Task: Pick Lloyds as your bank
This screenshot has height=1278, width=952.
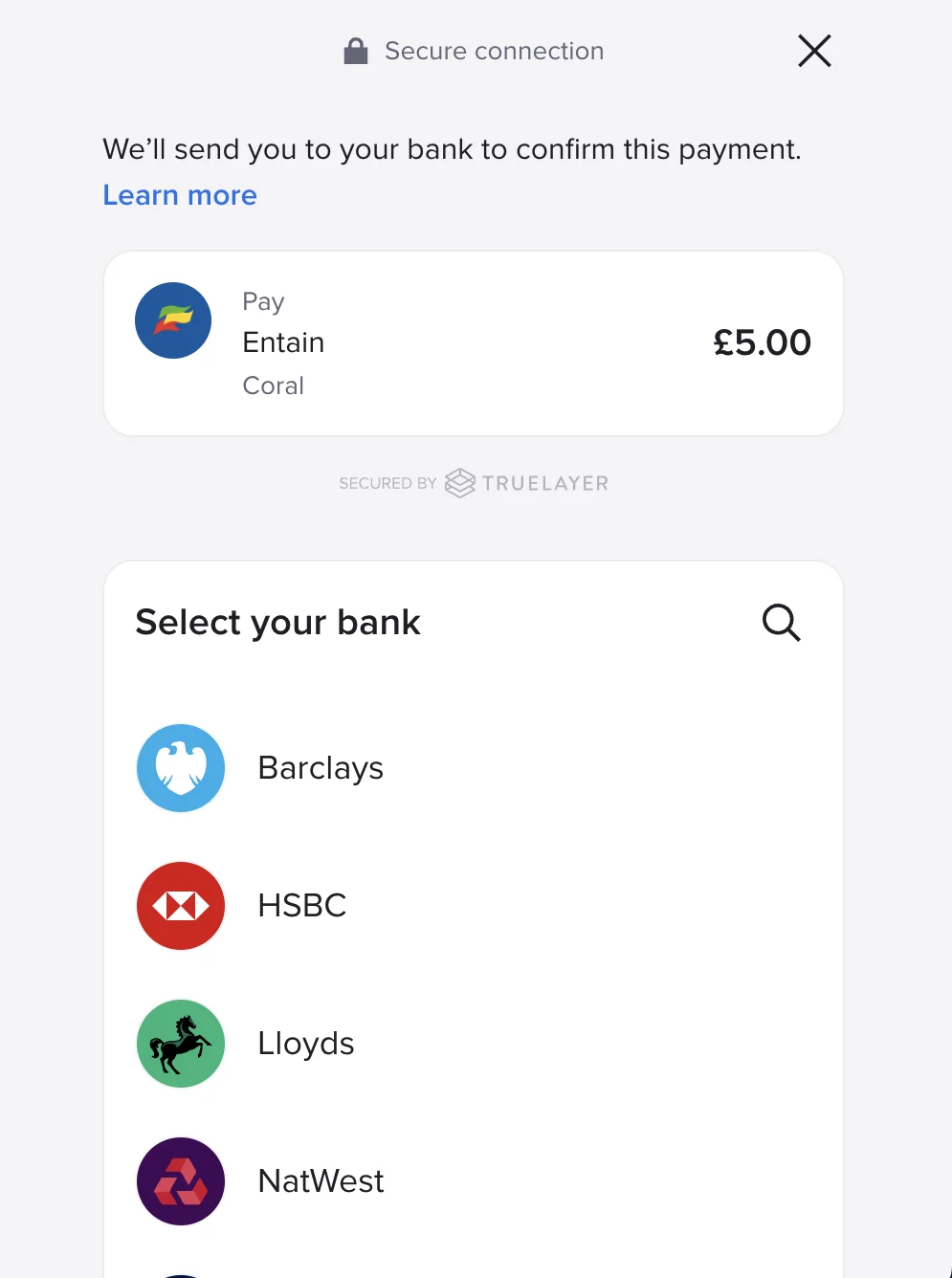Action: tap(306, 1044)
